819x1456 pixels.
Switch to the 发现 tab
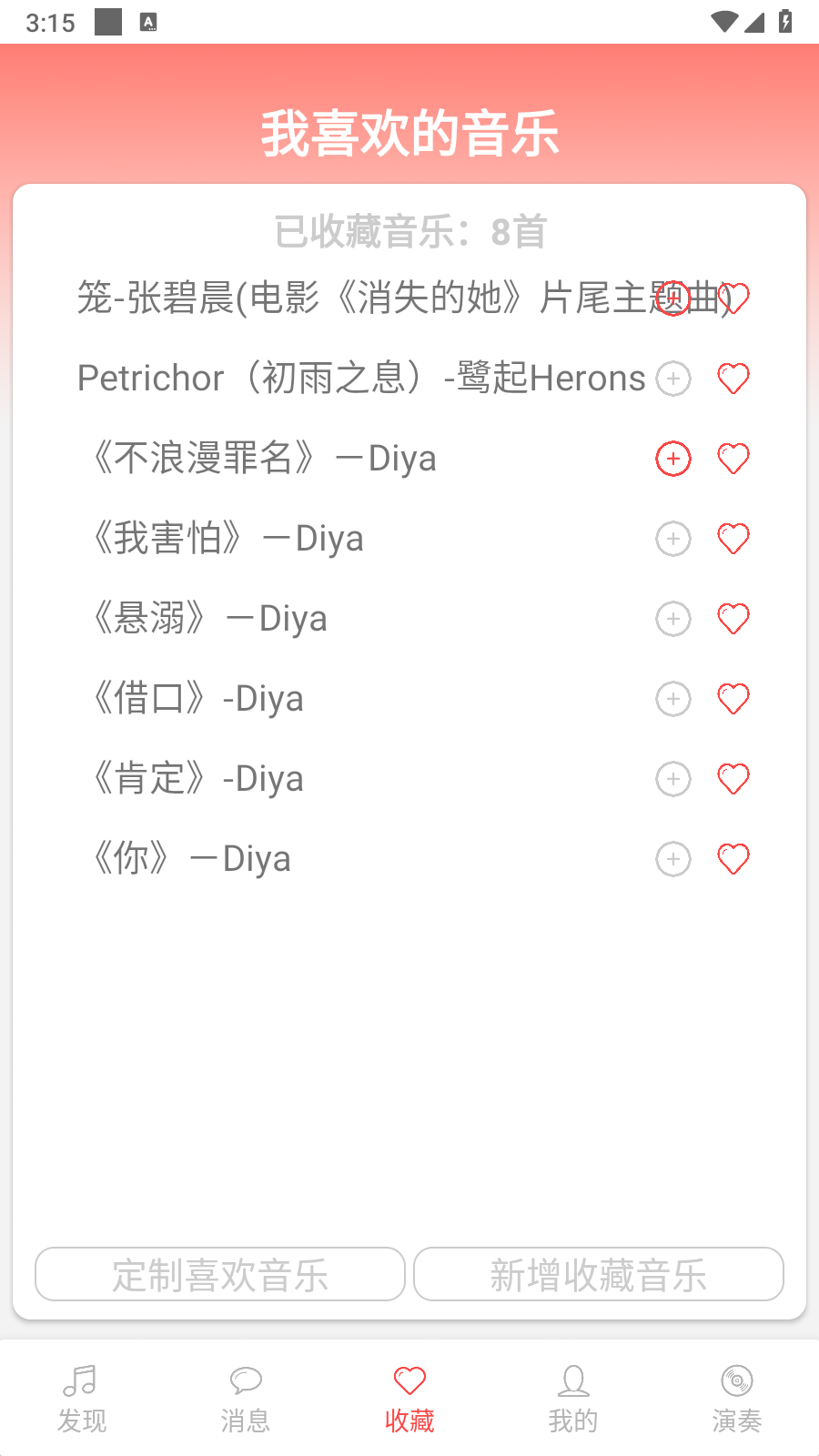pyautogui.click(x=82, y=1398)
